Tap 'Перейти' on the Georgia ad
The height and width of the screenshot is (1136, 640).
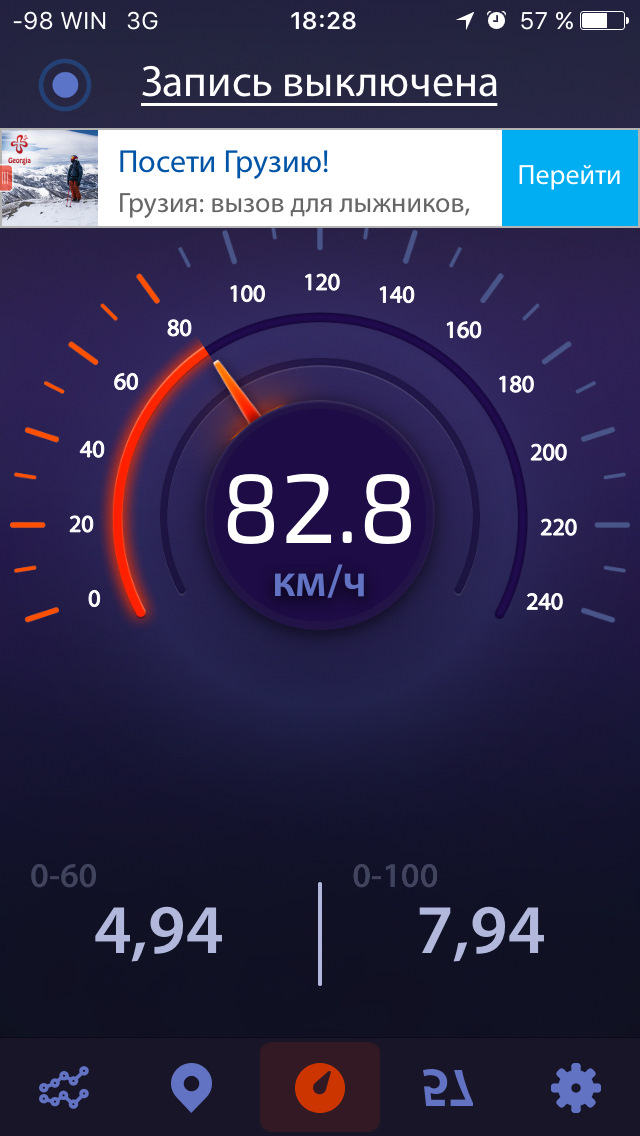pos(569,177)
